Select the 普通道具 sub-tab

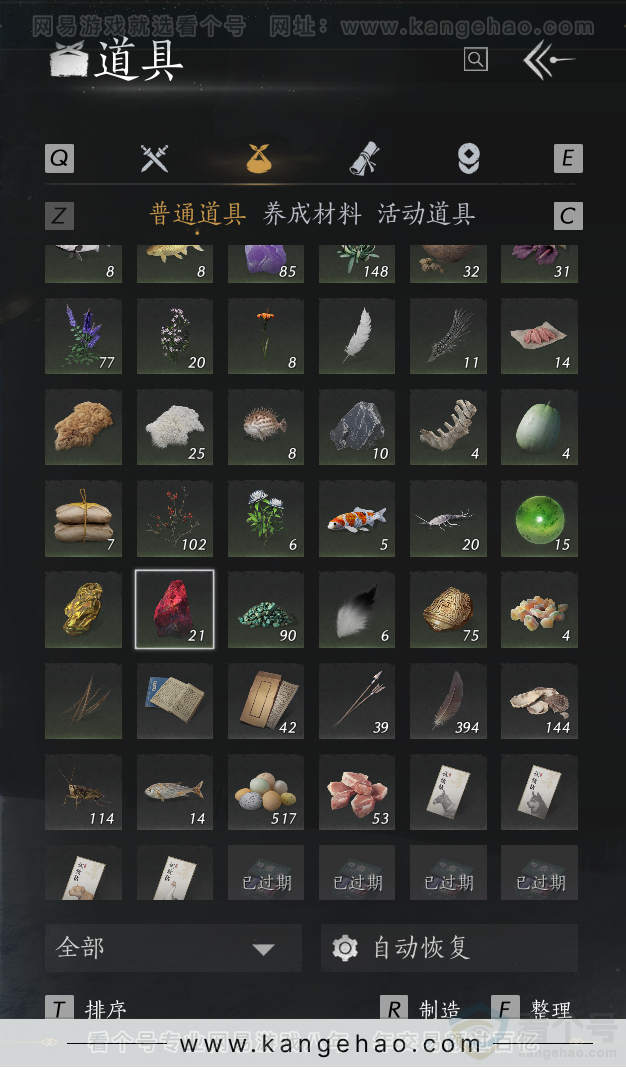pos(198,214)
